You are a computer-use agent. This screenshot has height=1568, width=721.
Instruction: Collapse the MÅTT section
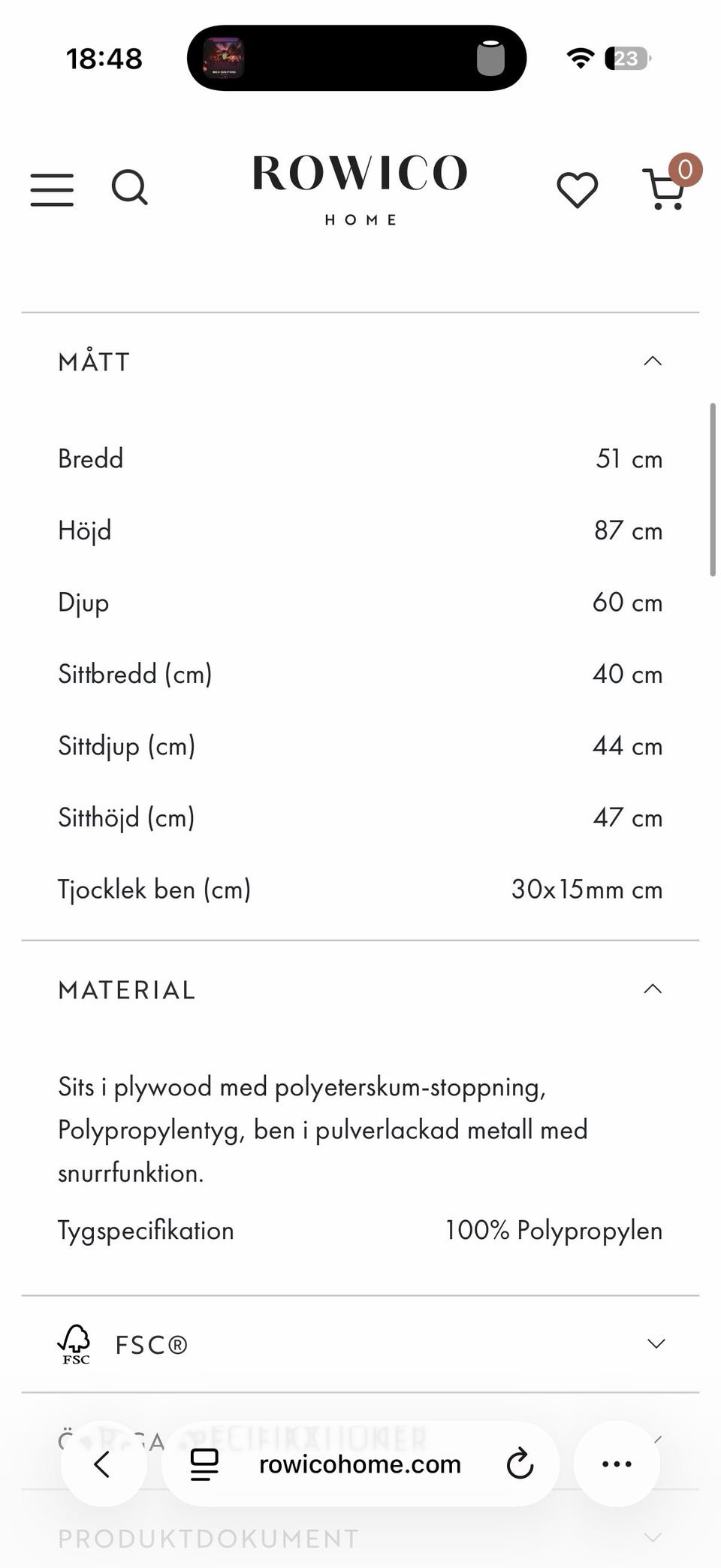(360, 361)
